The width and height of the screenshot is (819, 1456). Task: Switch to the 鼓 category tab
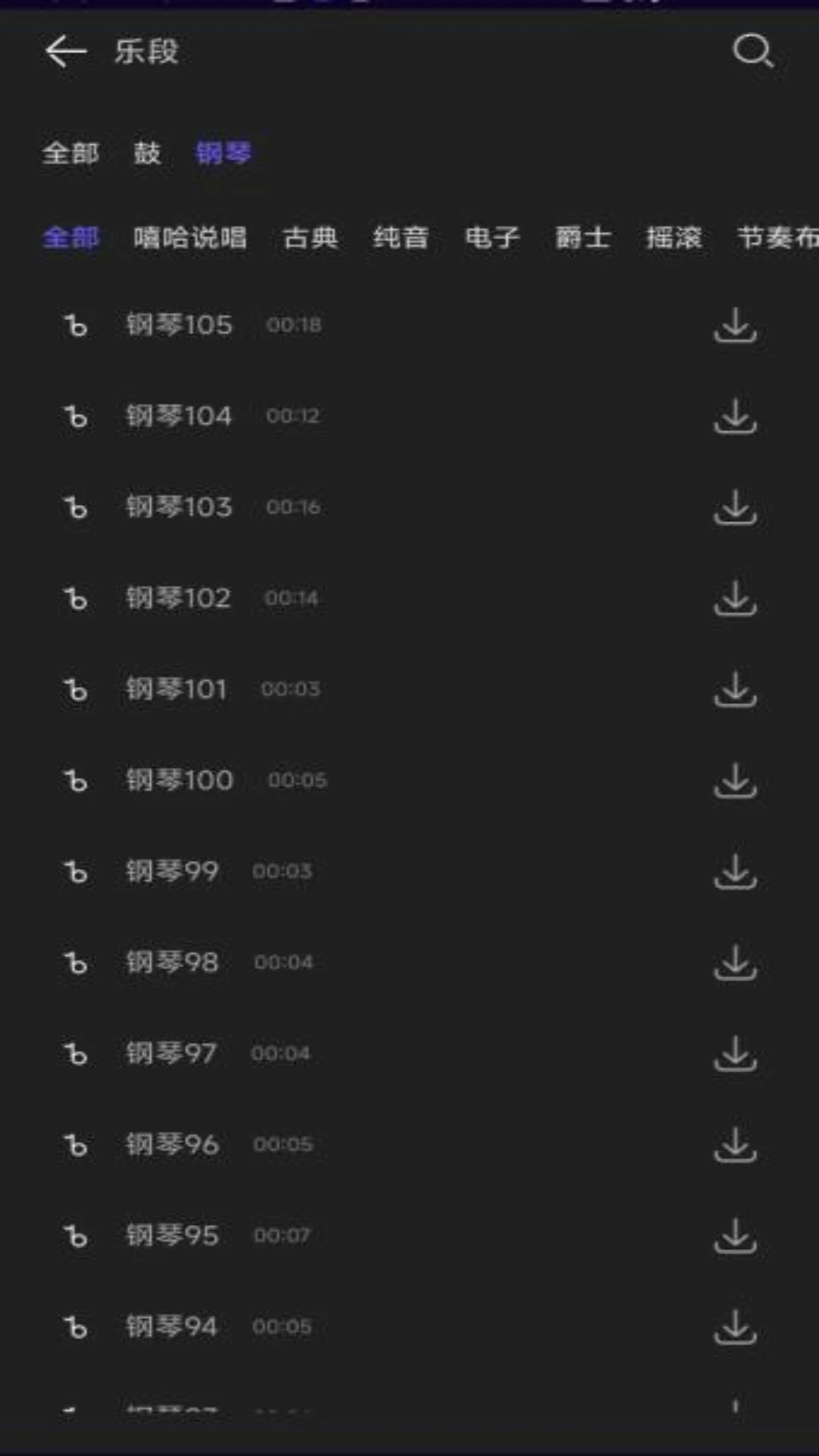tap(149, 153)
